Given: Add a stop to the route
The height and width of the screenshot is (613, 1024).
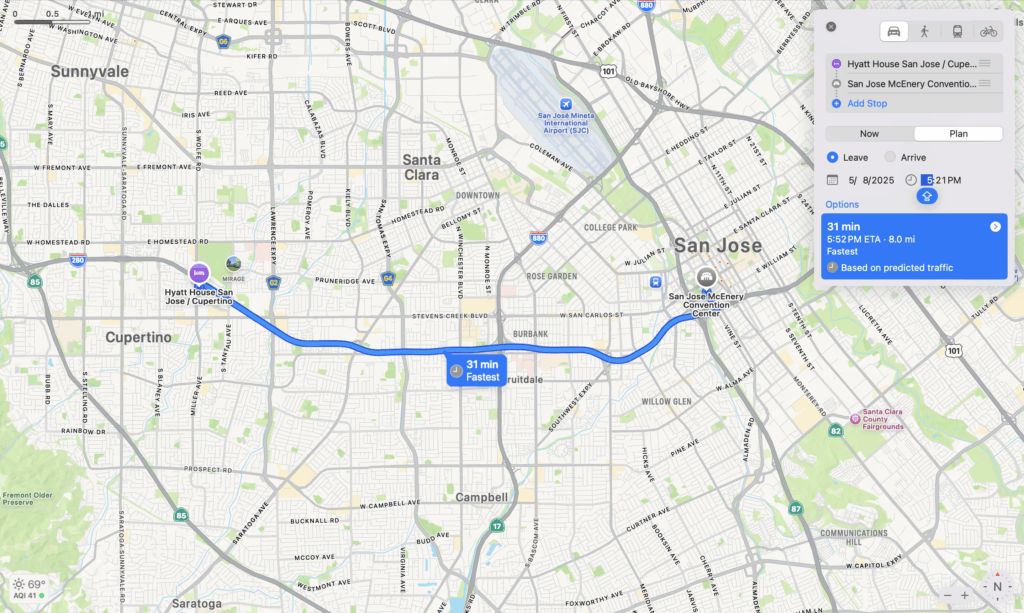Looking at the screenshot, I should click(x=866, y=103).
